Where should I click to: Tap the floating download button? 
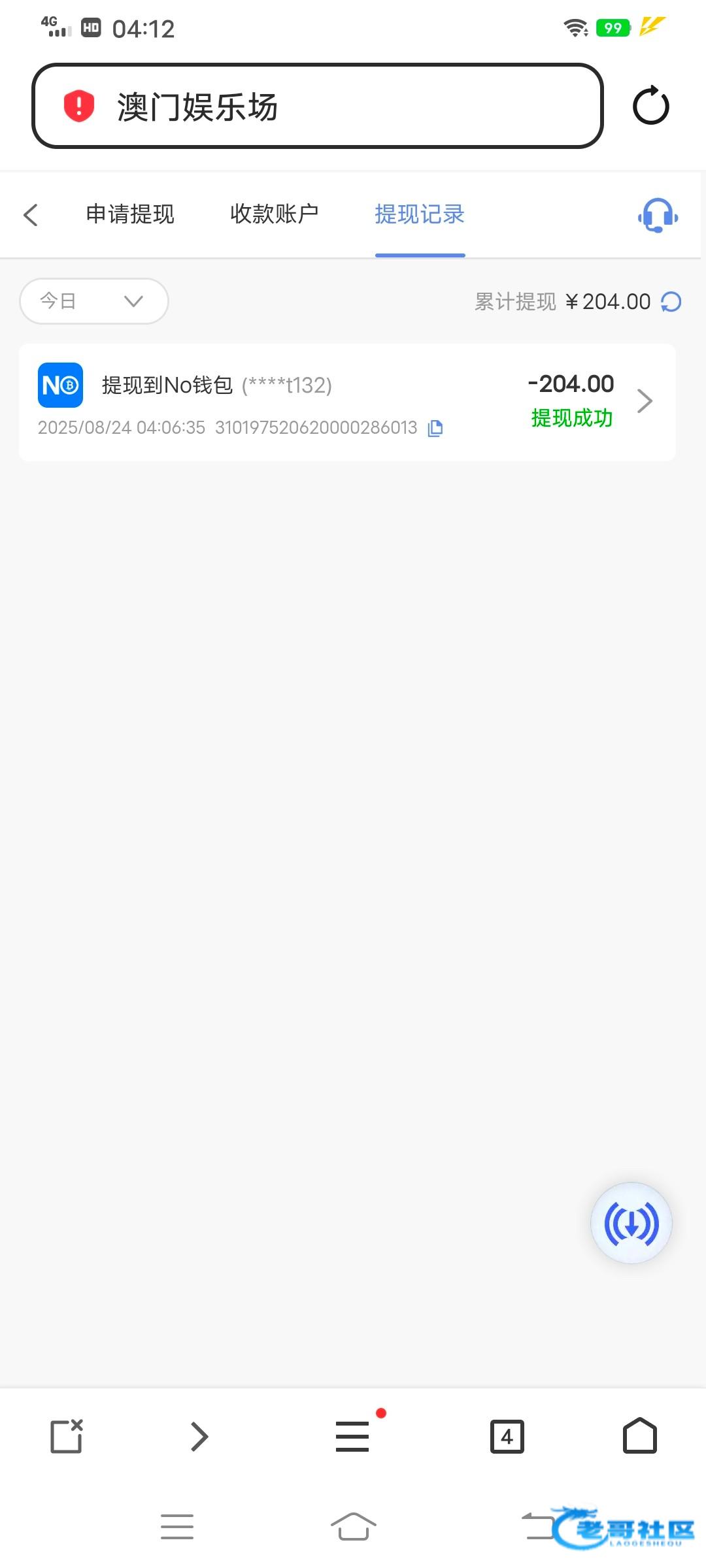tap(631, 1223)
